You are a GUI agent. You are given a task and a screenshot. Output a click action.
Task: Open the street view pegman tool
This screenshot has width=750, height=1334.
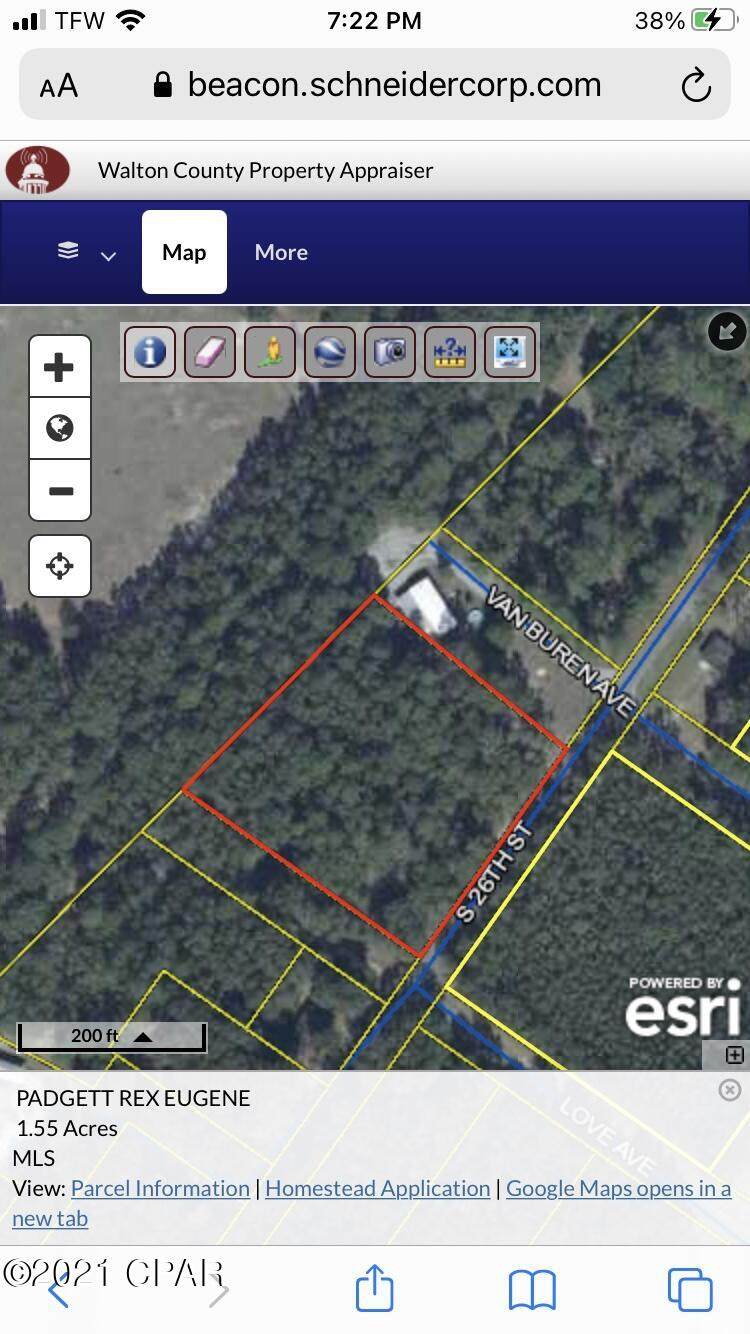270,352
